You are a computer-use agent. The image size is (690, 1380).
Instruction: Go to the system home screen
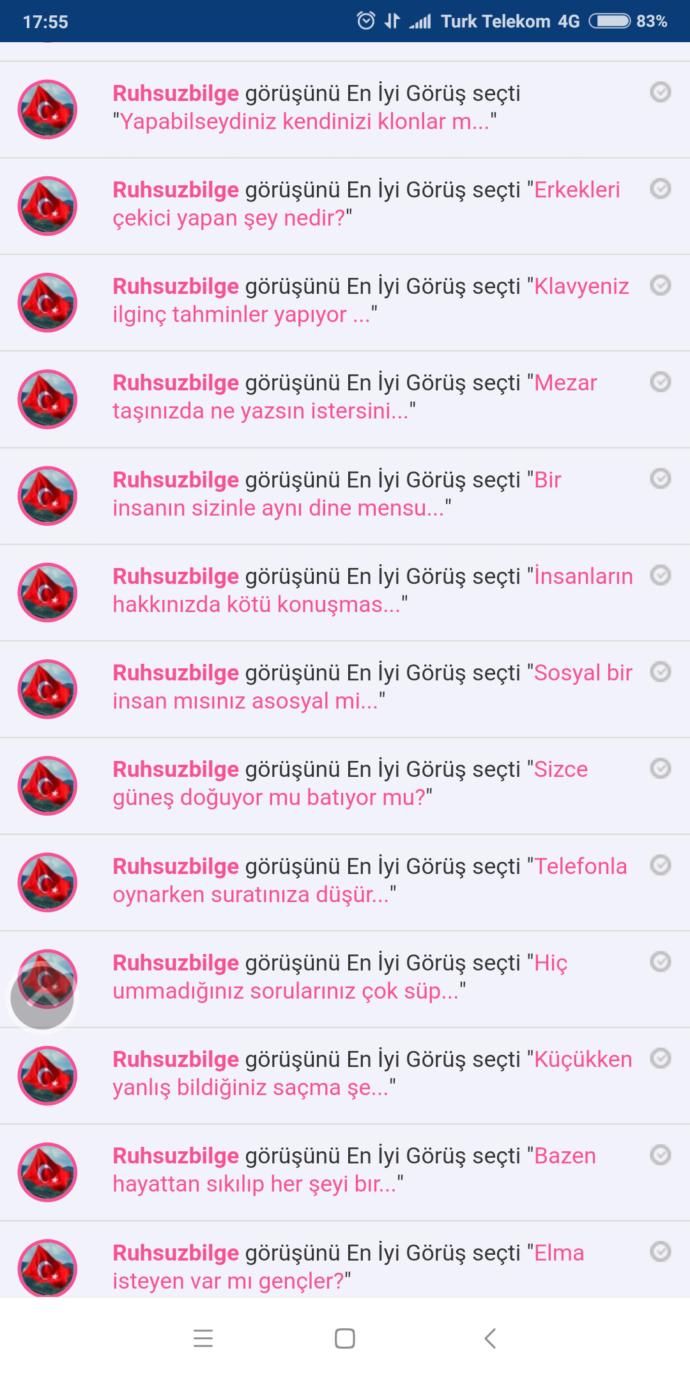tap(345, 1338)
